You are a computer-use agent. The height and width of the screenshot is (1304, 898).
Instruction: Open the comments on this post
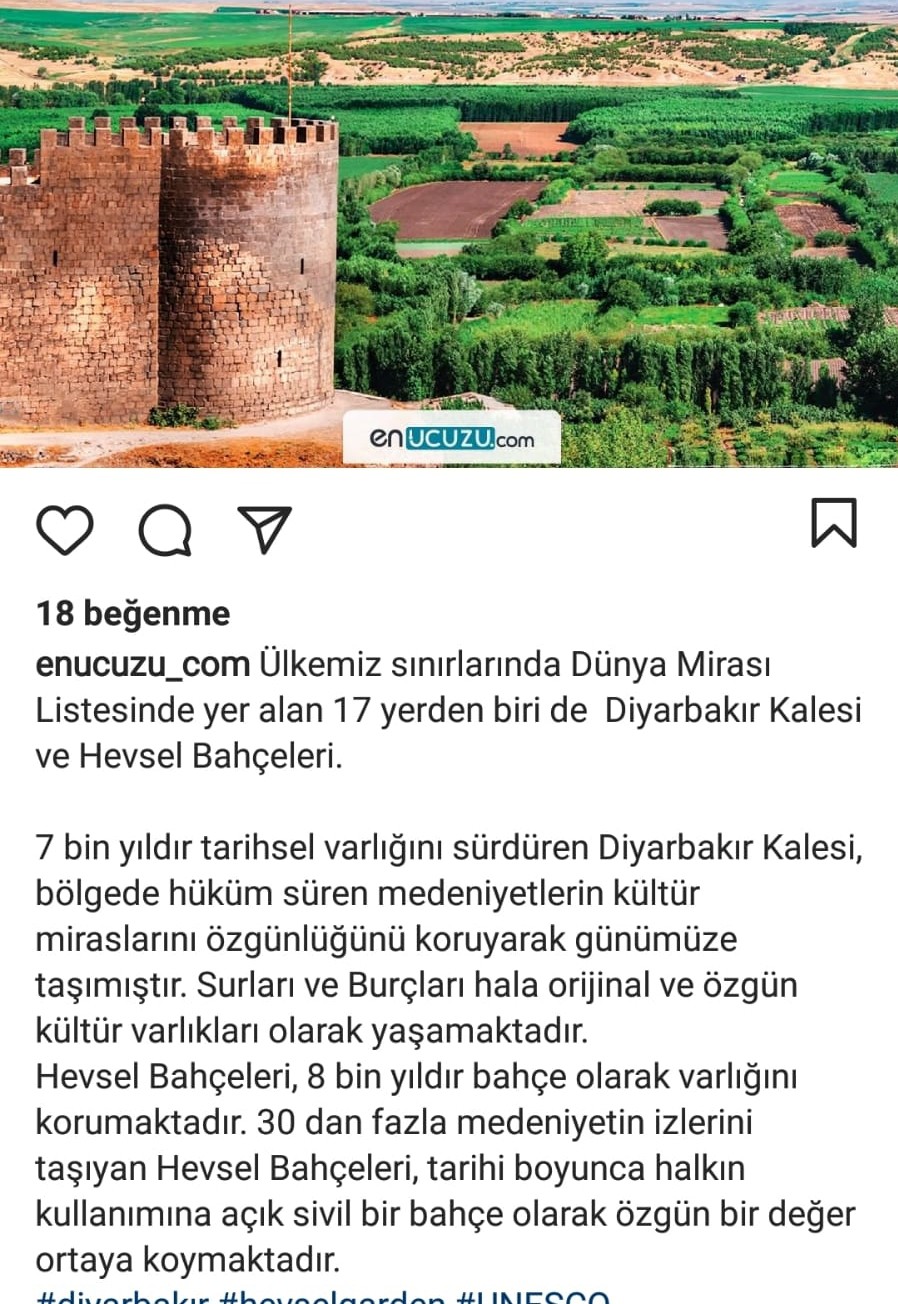(x=165, y=529)
